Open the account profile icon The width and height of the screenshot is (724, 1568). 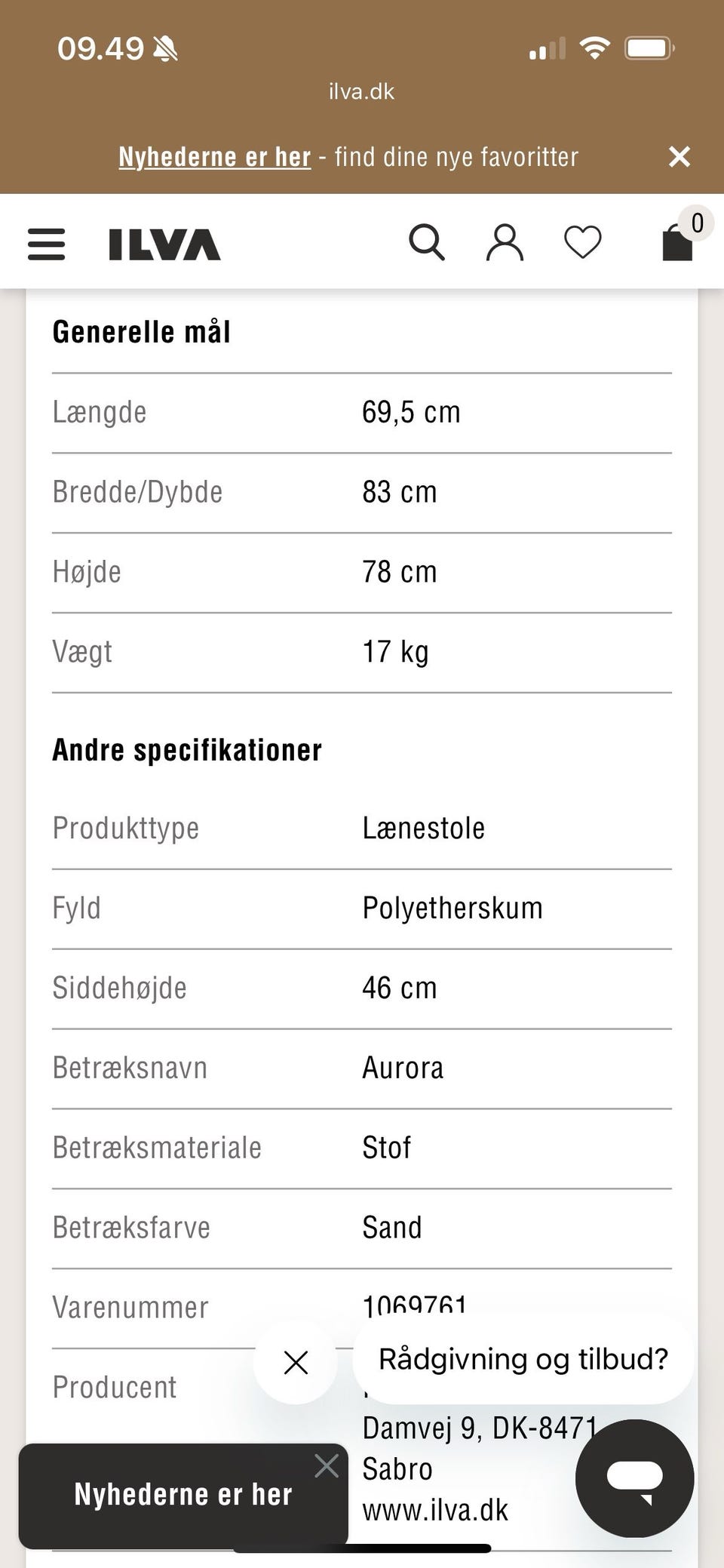point(505,242)
